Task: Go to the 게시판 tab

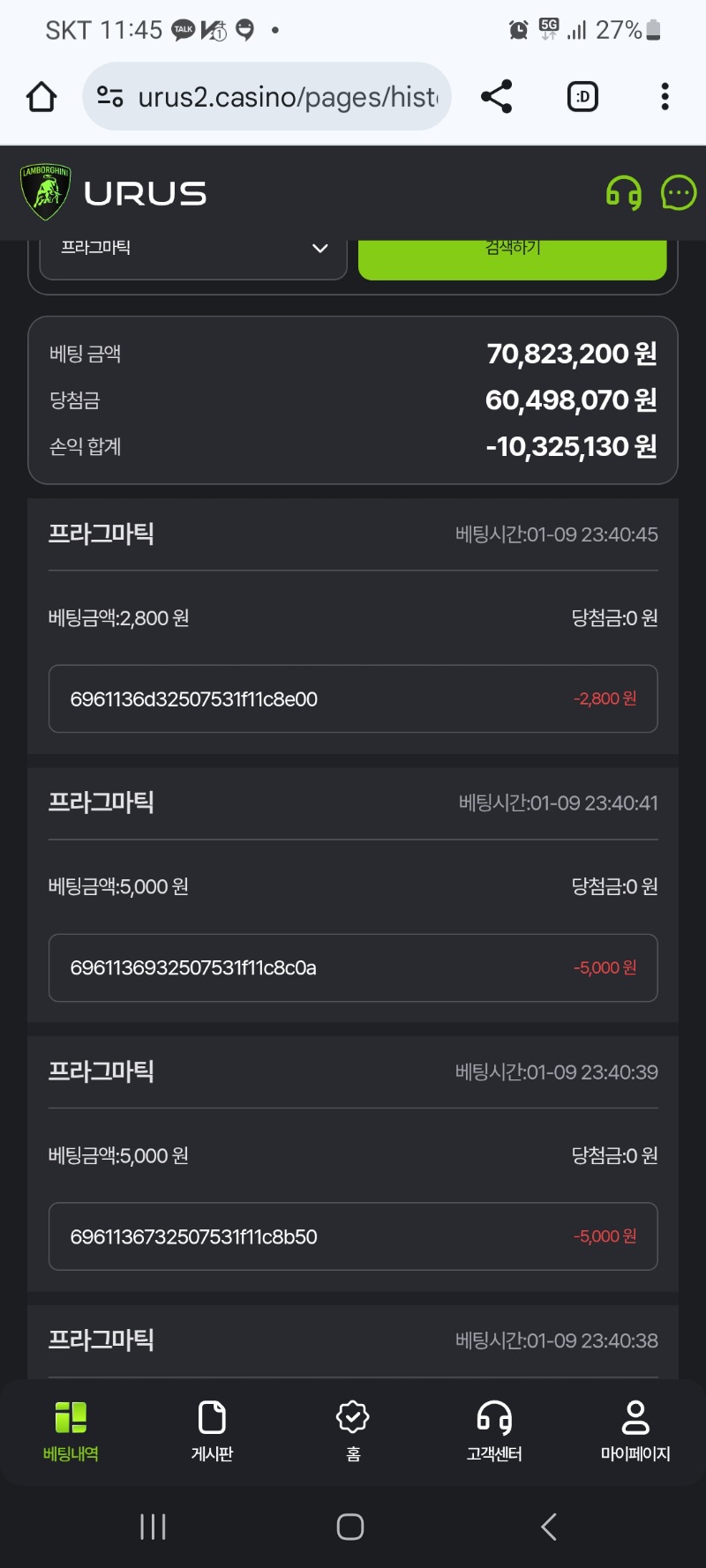Action: [212, 1430]
